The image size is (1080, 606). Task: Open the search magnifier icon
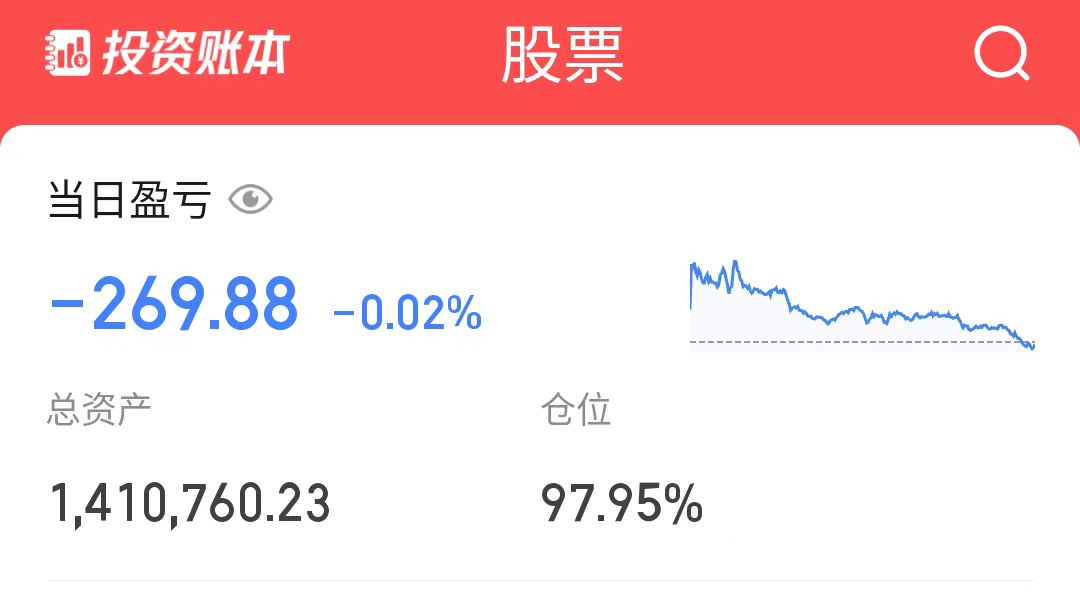tap(1001, 54)
